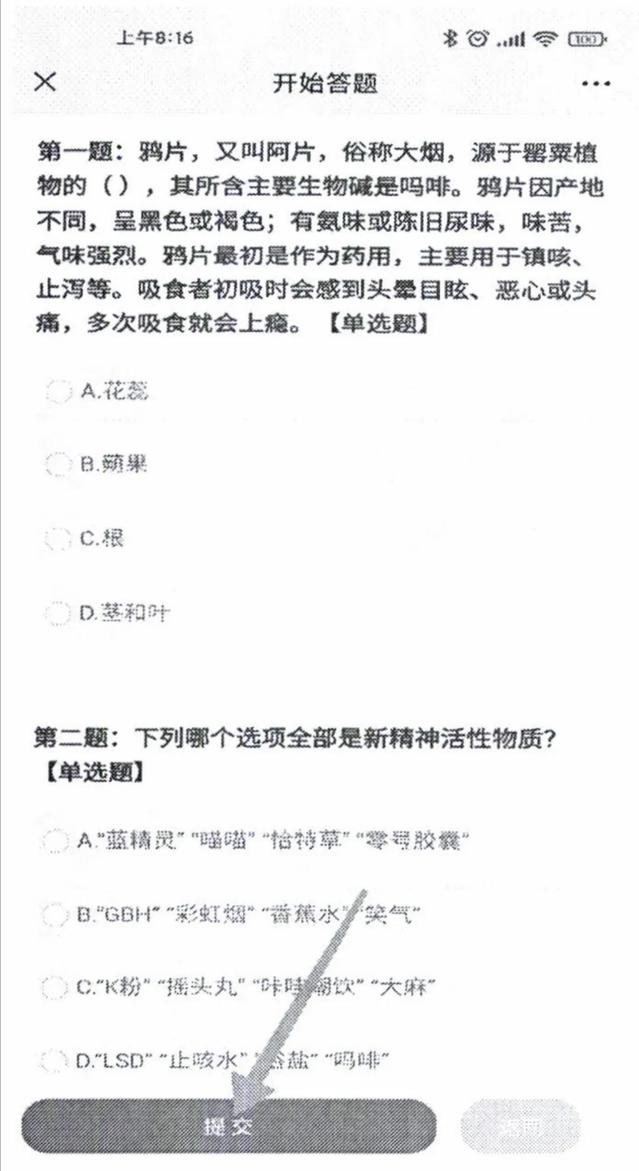Close the quiz with the X icon

click(46, 81)
